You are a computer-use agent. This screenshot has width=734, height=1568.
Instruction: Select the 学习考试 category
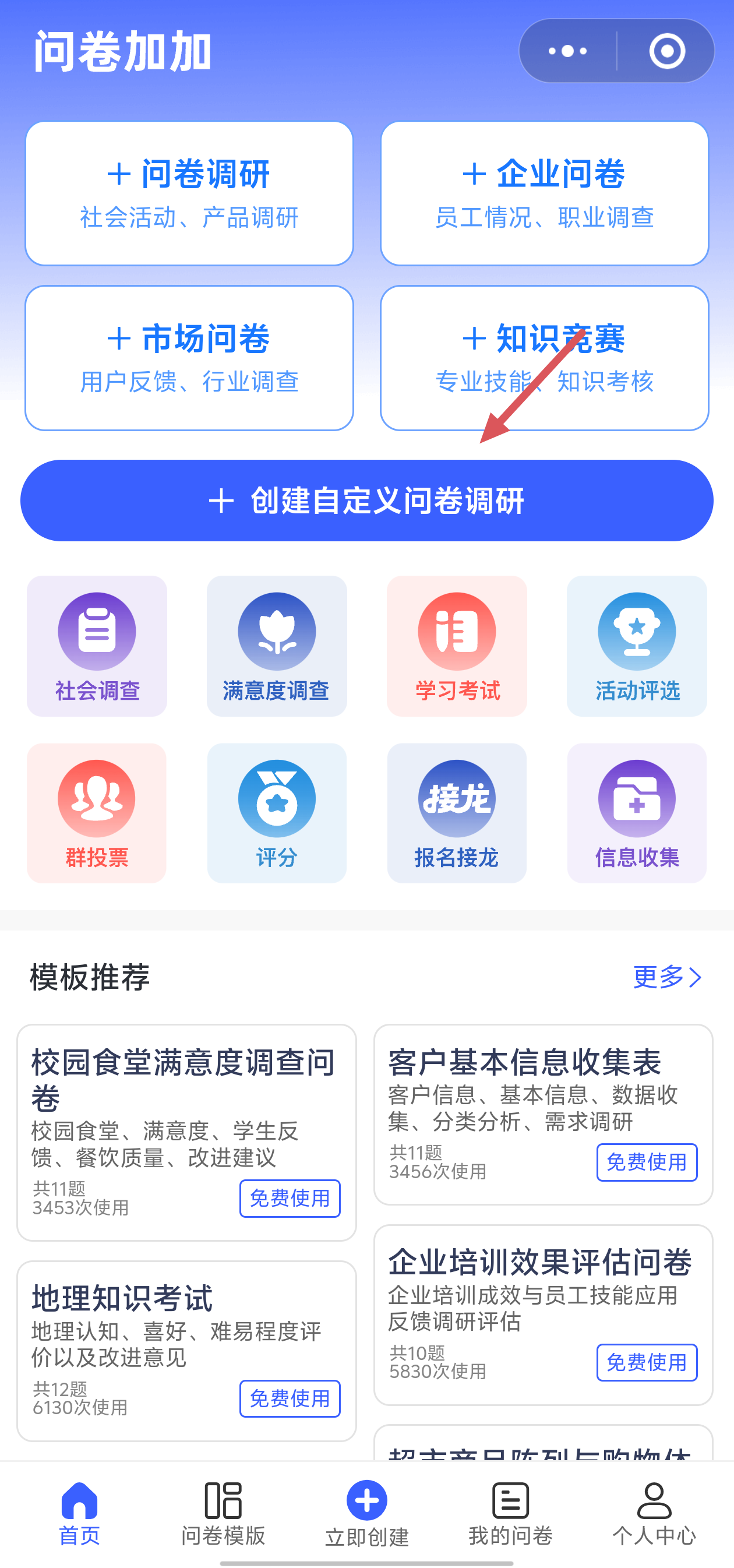tap(457, 646)
